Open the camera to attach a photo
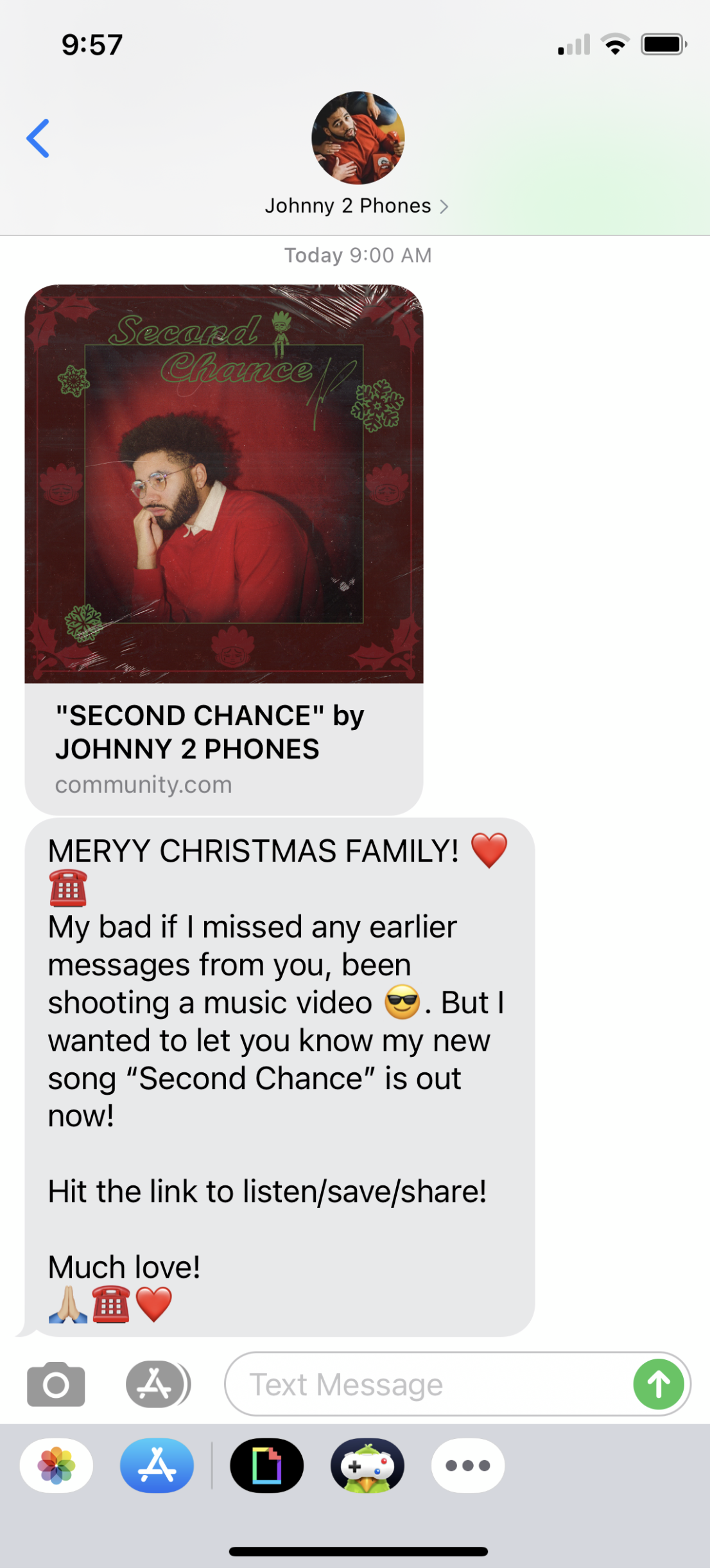The width and height of the screenshot is (710, 1568). (56, 1384)
